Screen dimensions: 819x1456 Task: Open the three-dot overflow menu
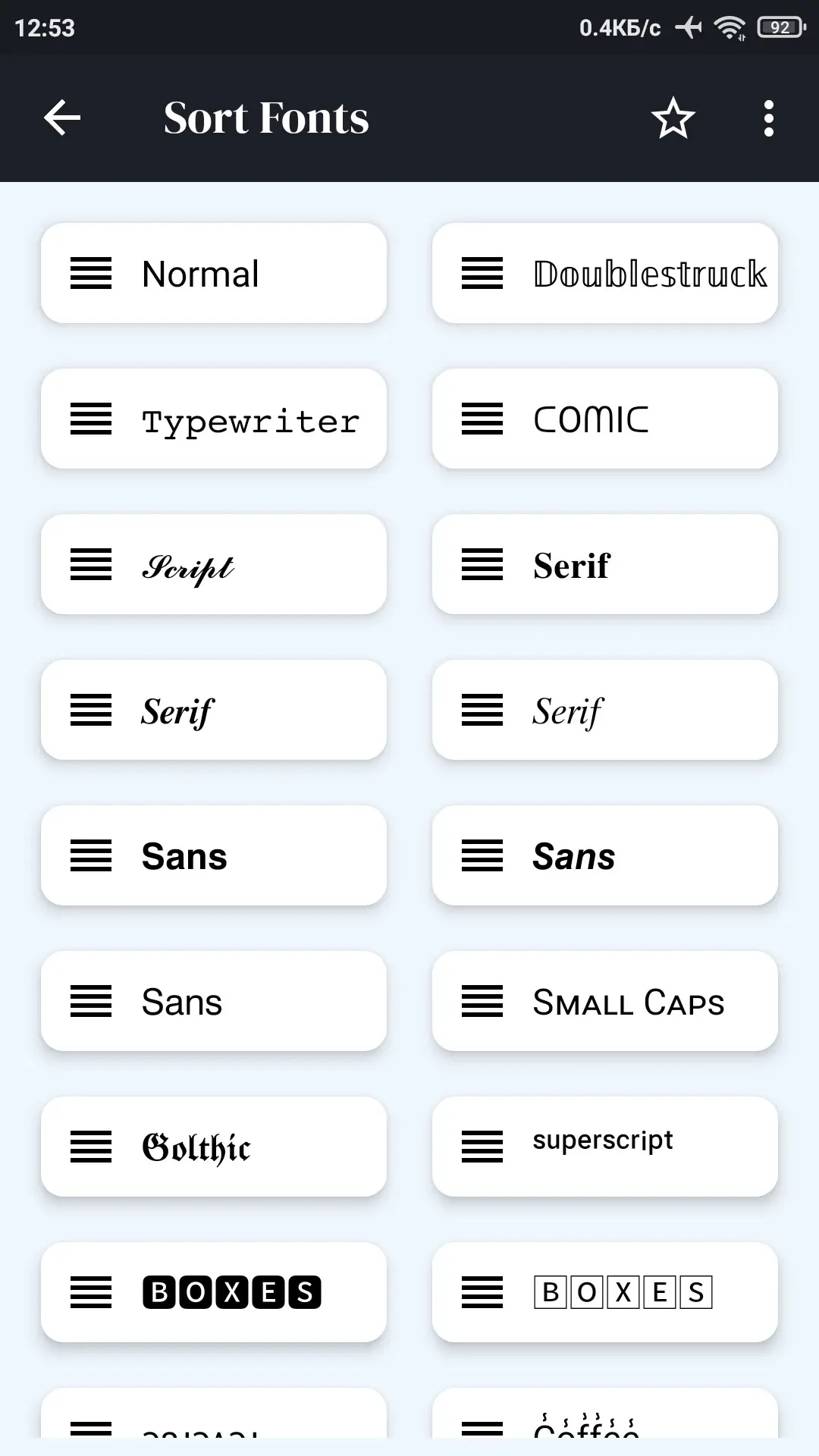pyautogui.click(x=769, y=118)
